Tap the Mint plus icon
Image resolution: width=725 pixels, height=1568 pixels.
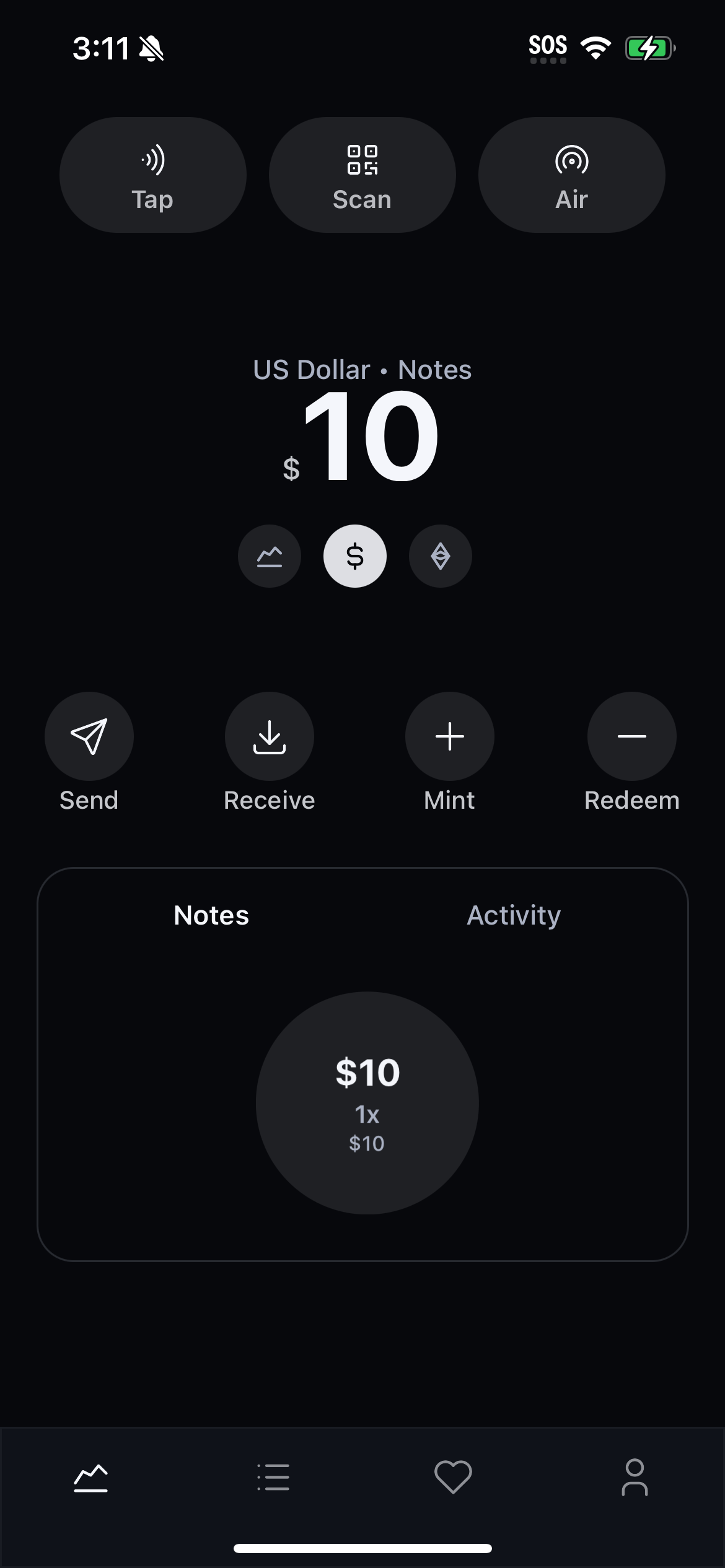[x=449, y=736]
